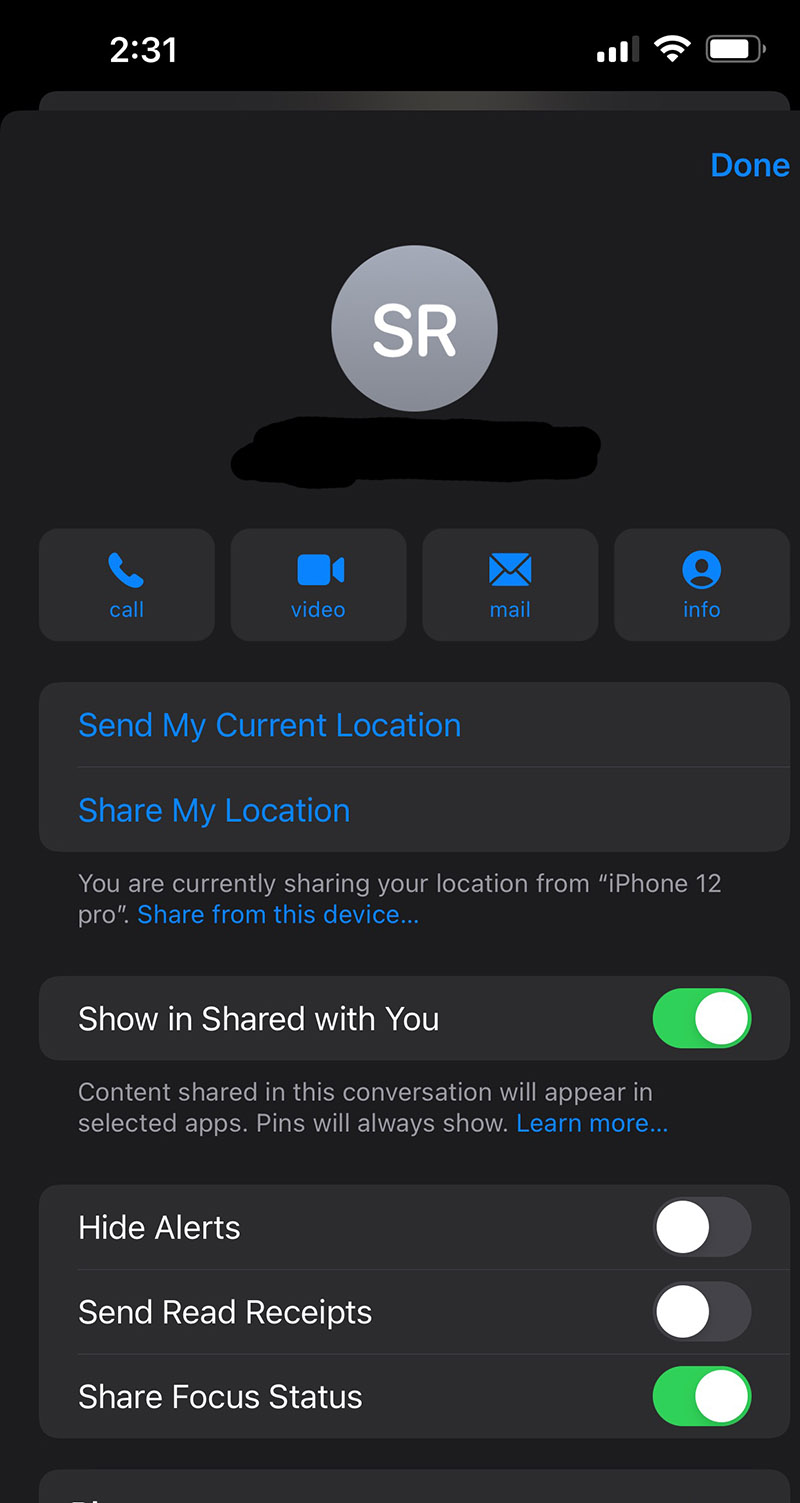Open the contact info card

click(701, 585)
